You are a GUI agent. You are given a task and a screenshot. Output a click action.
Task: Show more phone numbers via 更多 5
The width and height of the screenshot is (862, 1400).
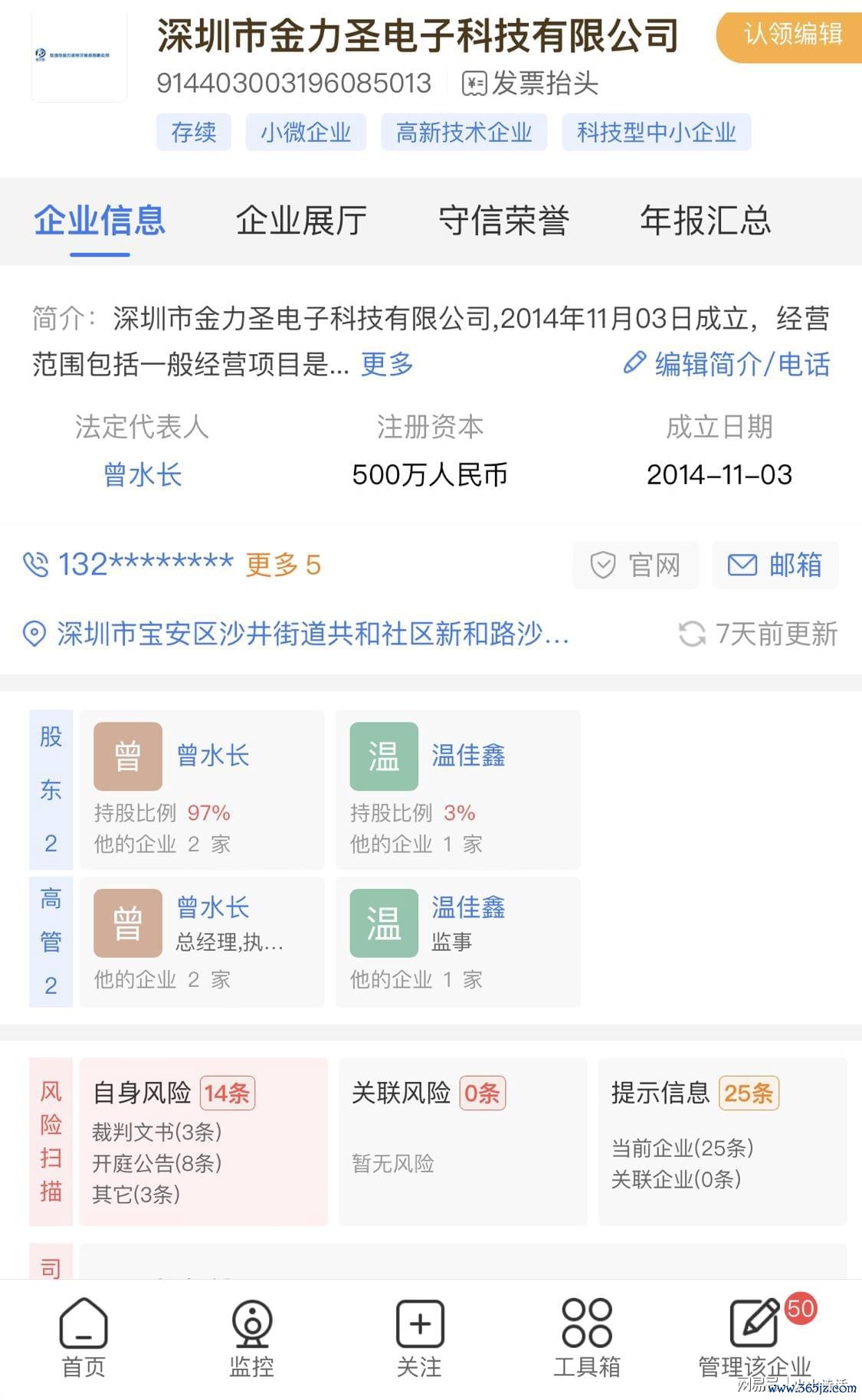pyautogui.click(x=283, y=565)
